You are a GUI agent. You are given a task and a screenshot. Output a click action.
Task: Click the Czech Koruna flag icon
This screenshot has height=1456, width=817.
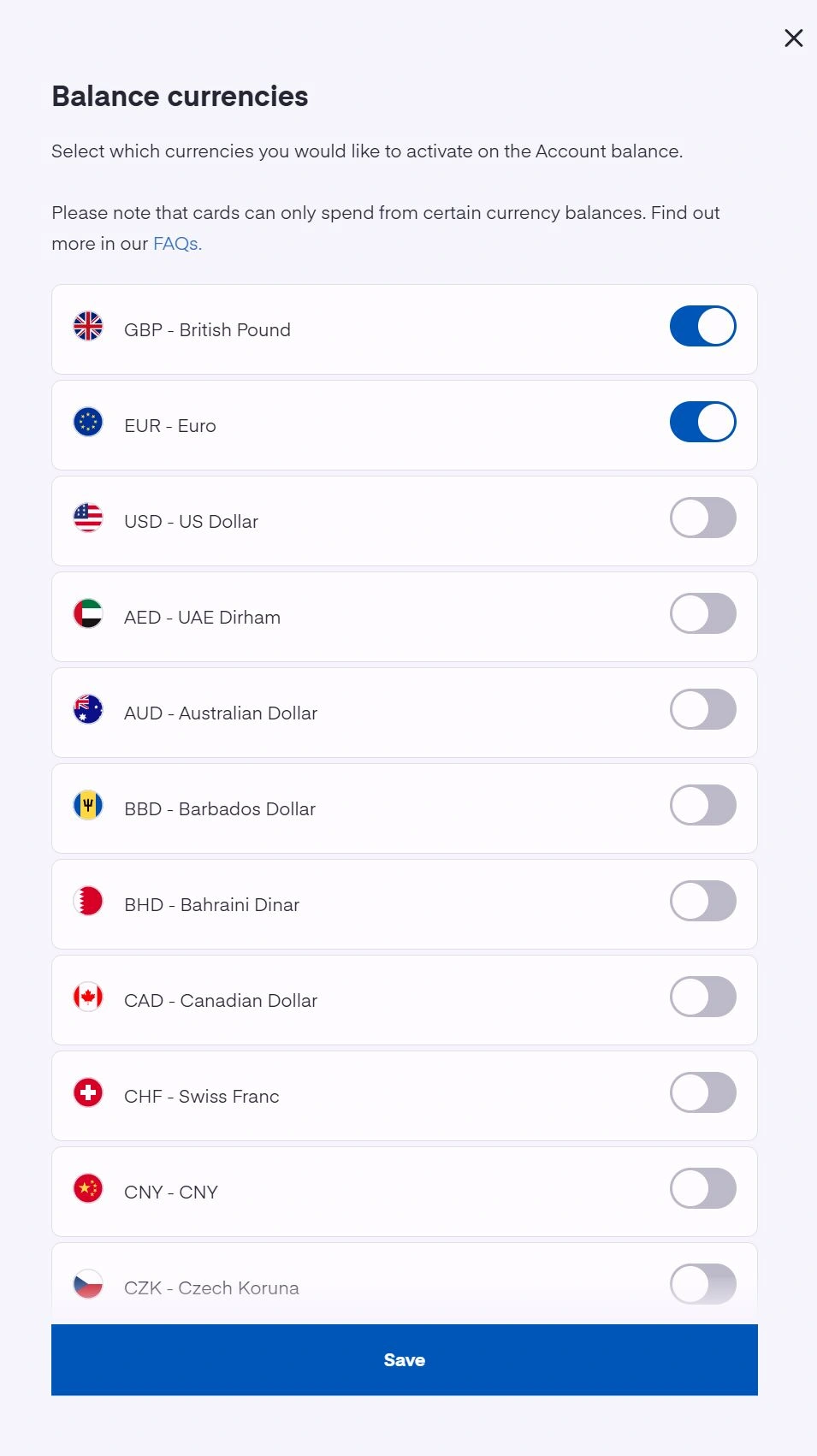click(x=87, y=1284)
